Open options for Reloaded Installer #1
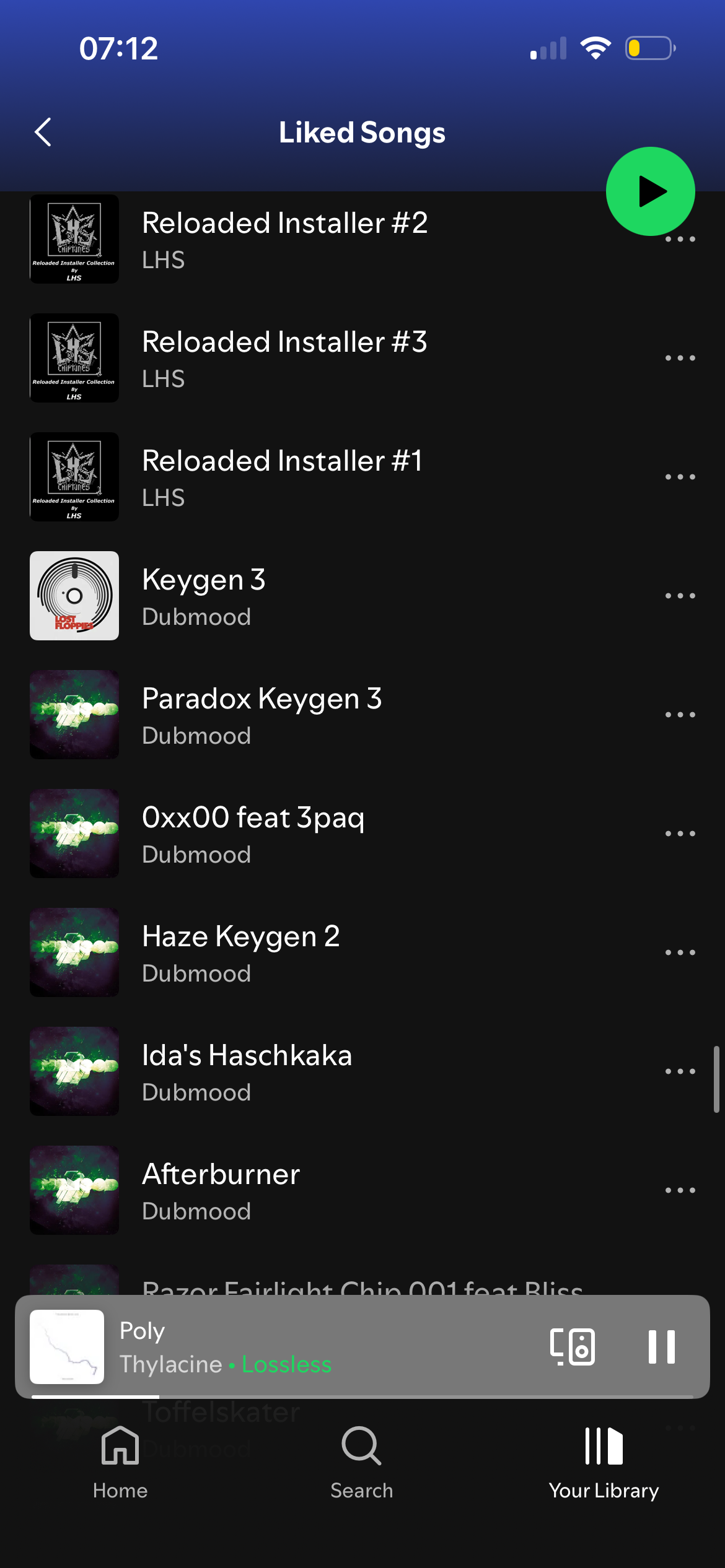This screenshot has width=725, height=1568. (x=680, y=477)
